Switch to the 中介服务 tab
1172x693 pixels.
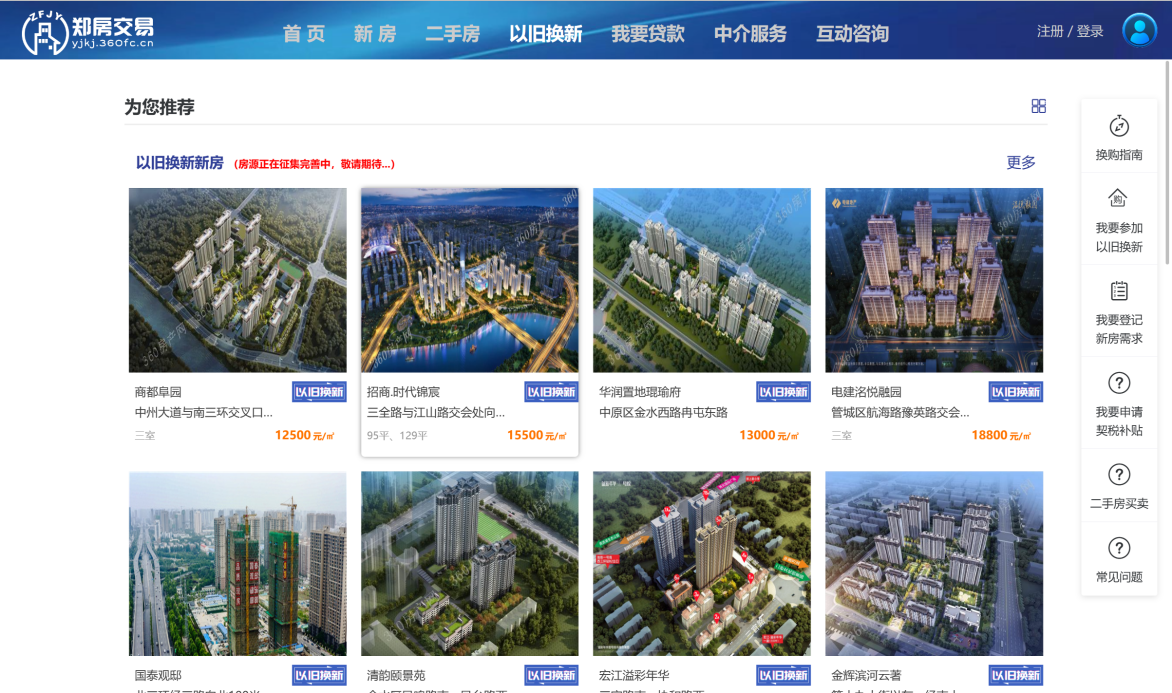pos(750,34)
